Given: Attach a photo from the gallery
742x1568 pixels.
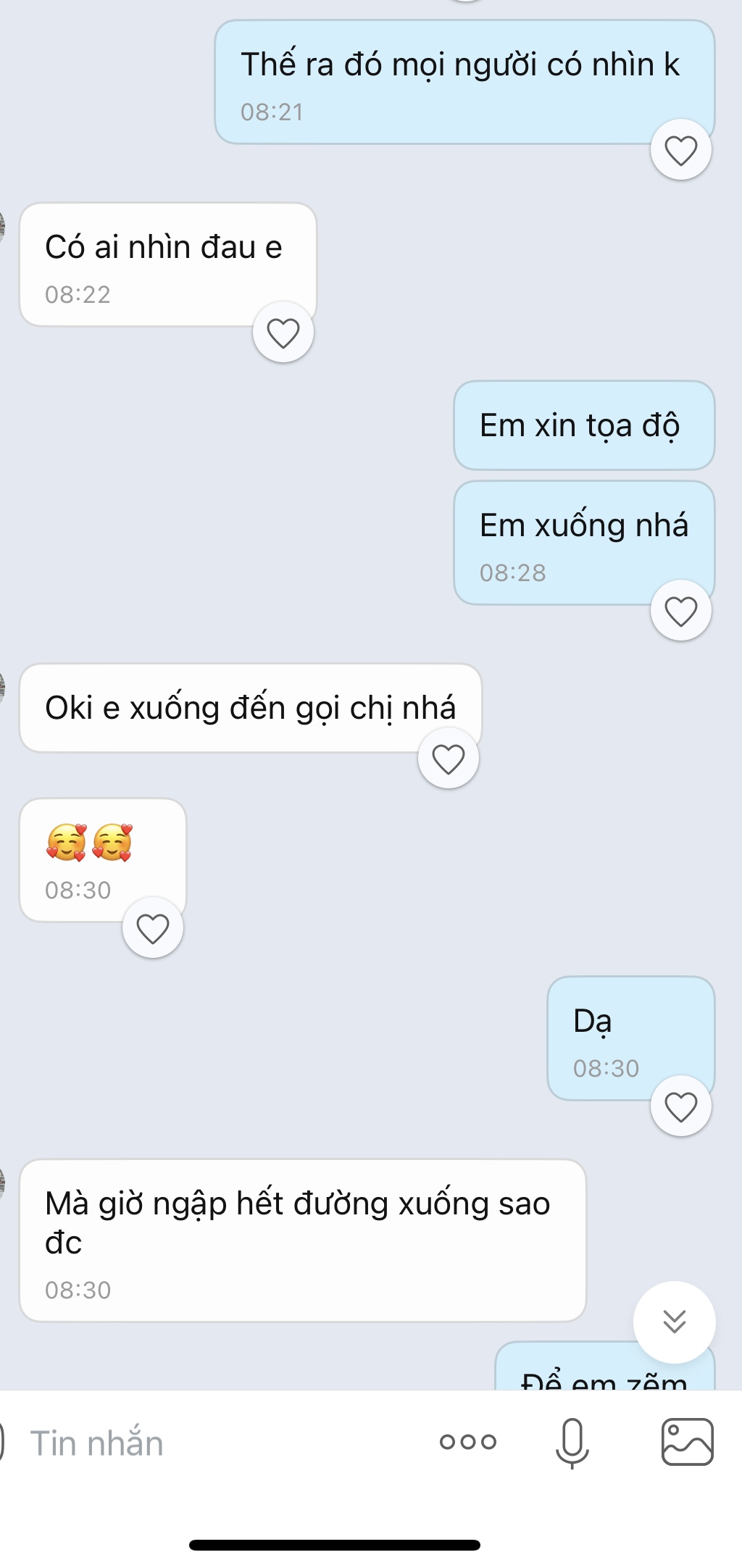Looking at the screenshot, I should 687,1442.
